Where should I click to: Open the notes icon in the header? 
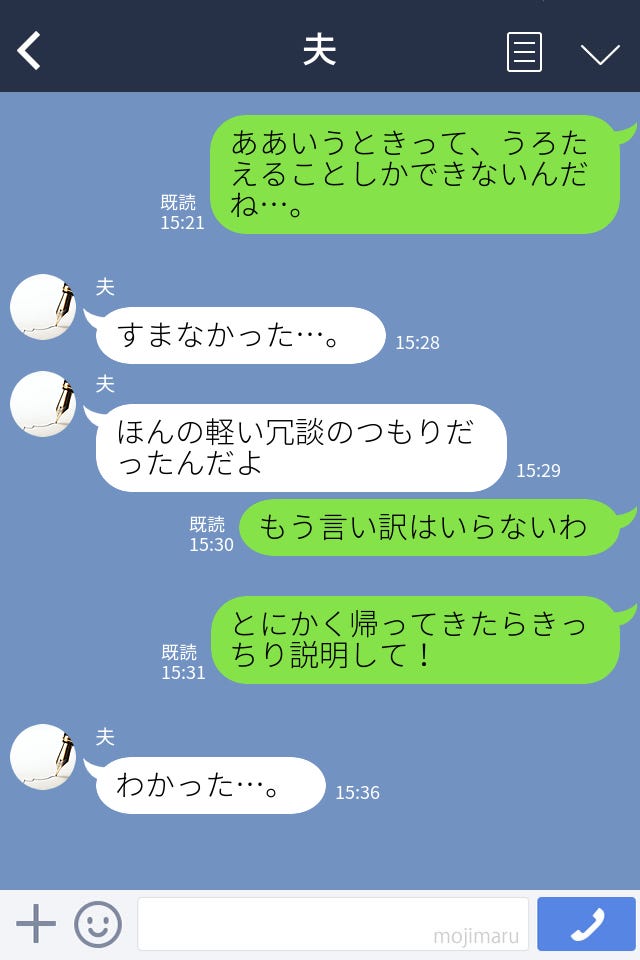524,52
